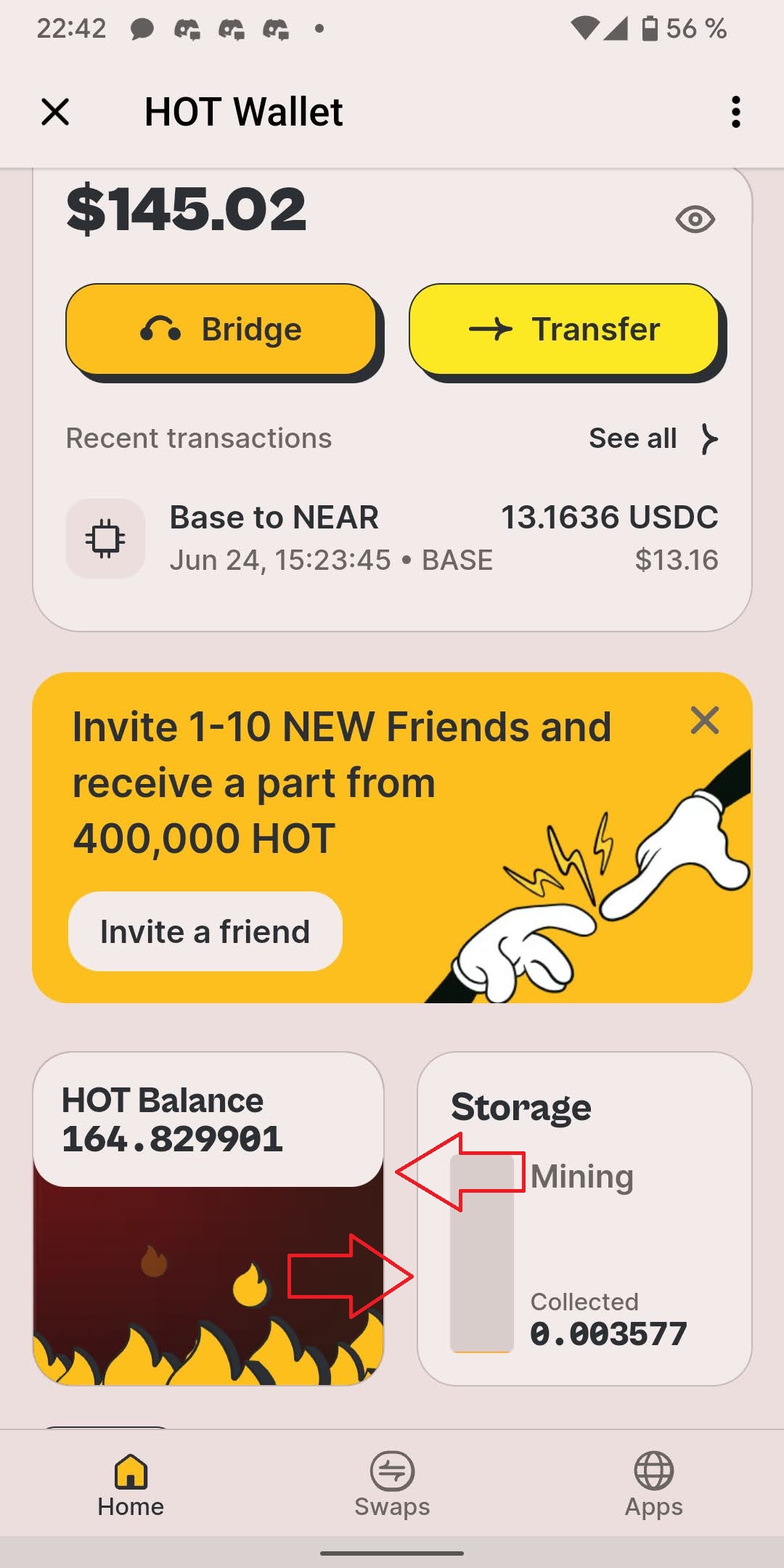Image resolution: width=784 pixels, height=1568 pixels.
Task: Start a Transfer
Action: point(564,330)
